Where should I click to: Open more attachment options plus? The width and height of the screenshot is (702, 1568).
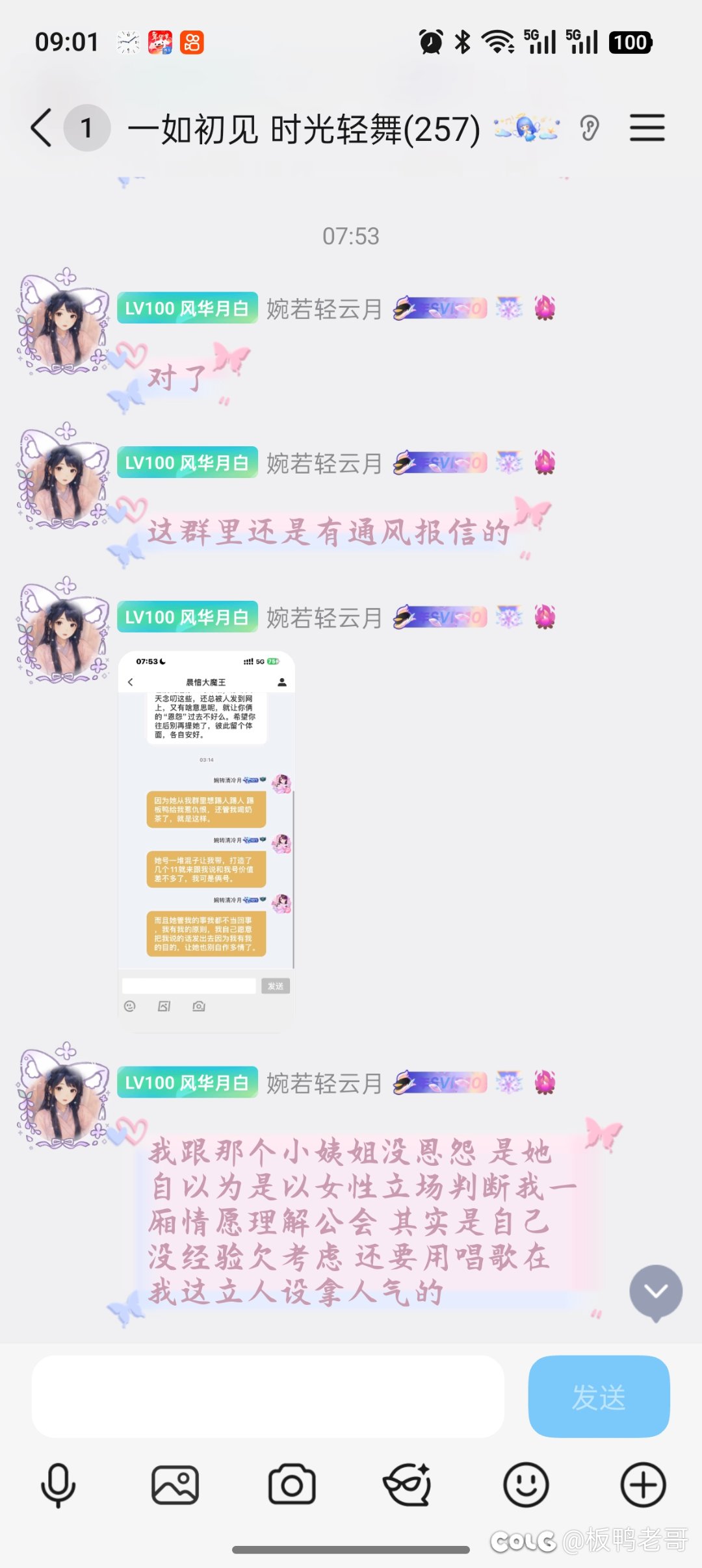pyautogui.click(x=643, y=1484)
